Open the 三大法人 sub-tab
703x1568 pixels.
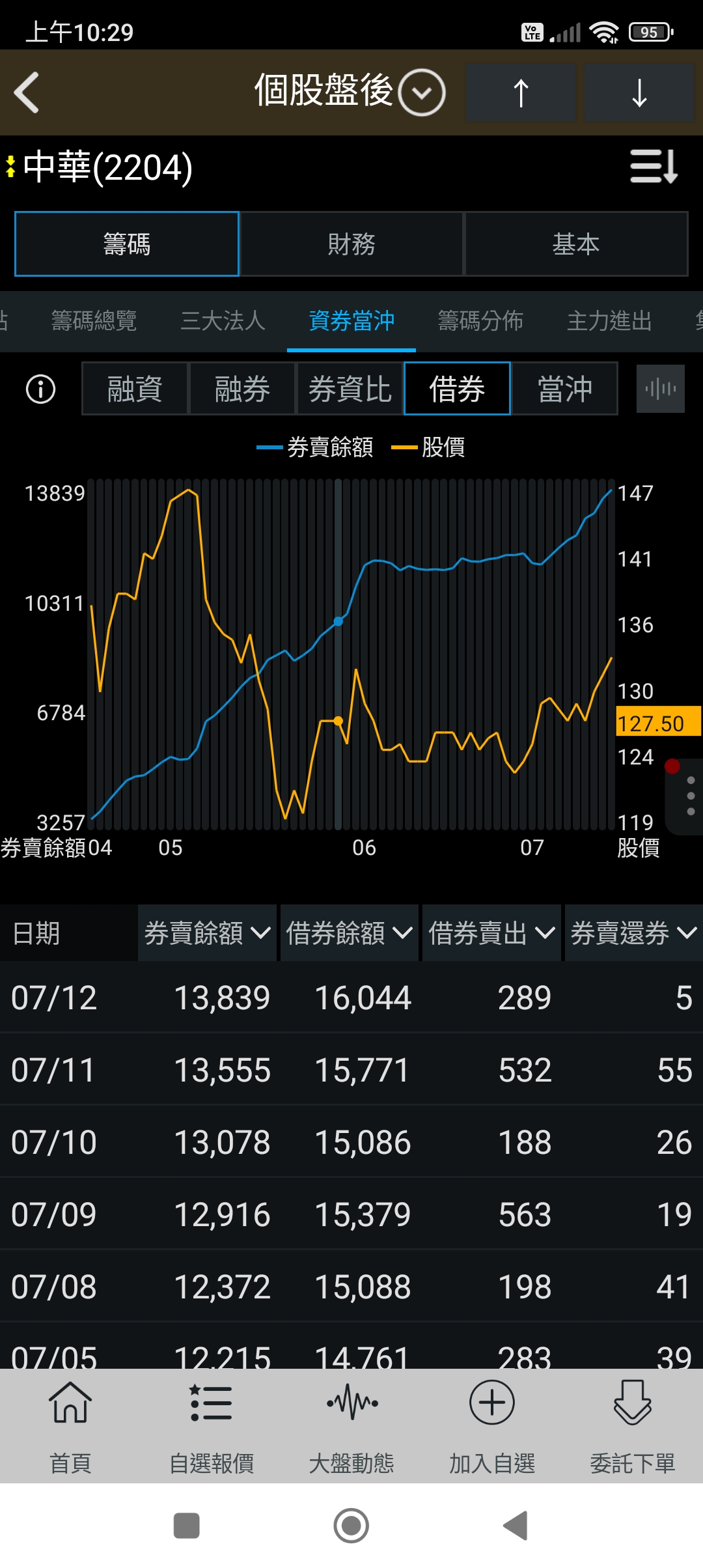click(x=223, y=320)
